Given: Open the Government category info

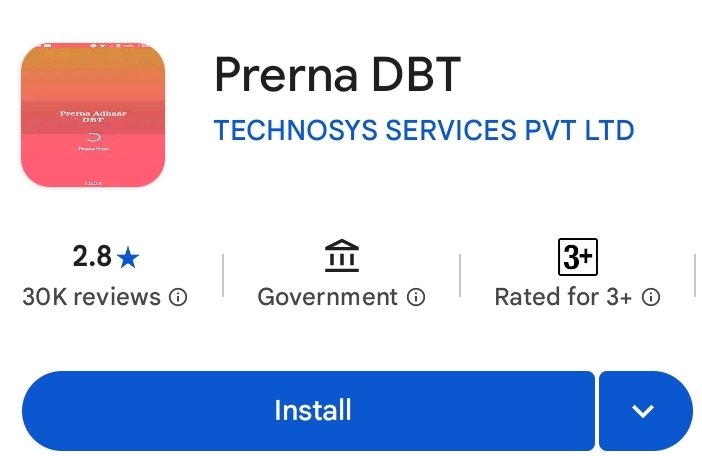Looking at the screenshot, I should (417, 297).
